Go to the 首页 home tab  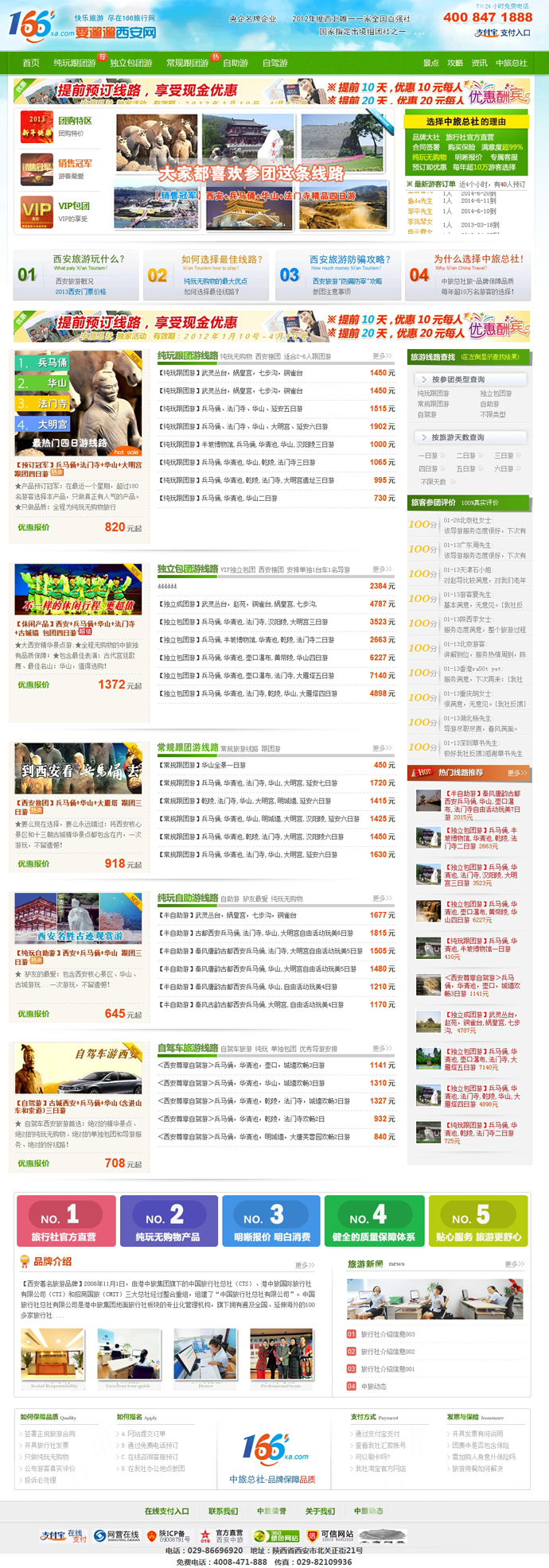[x=31, y=63]
